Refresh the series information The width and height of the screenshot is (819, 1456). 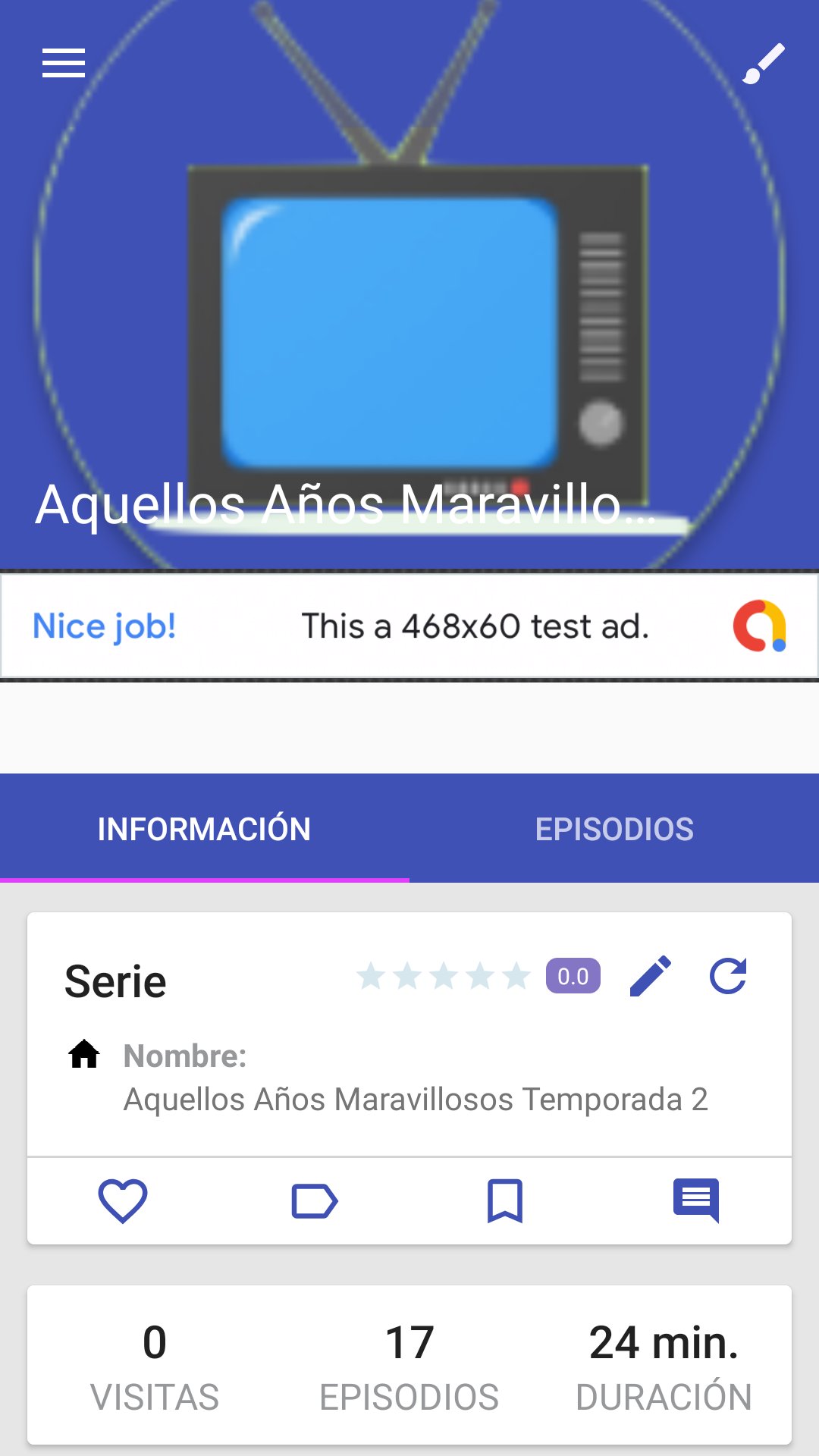click(x=728, y=976)
